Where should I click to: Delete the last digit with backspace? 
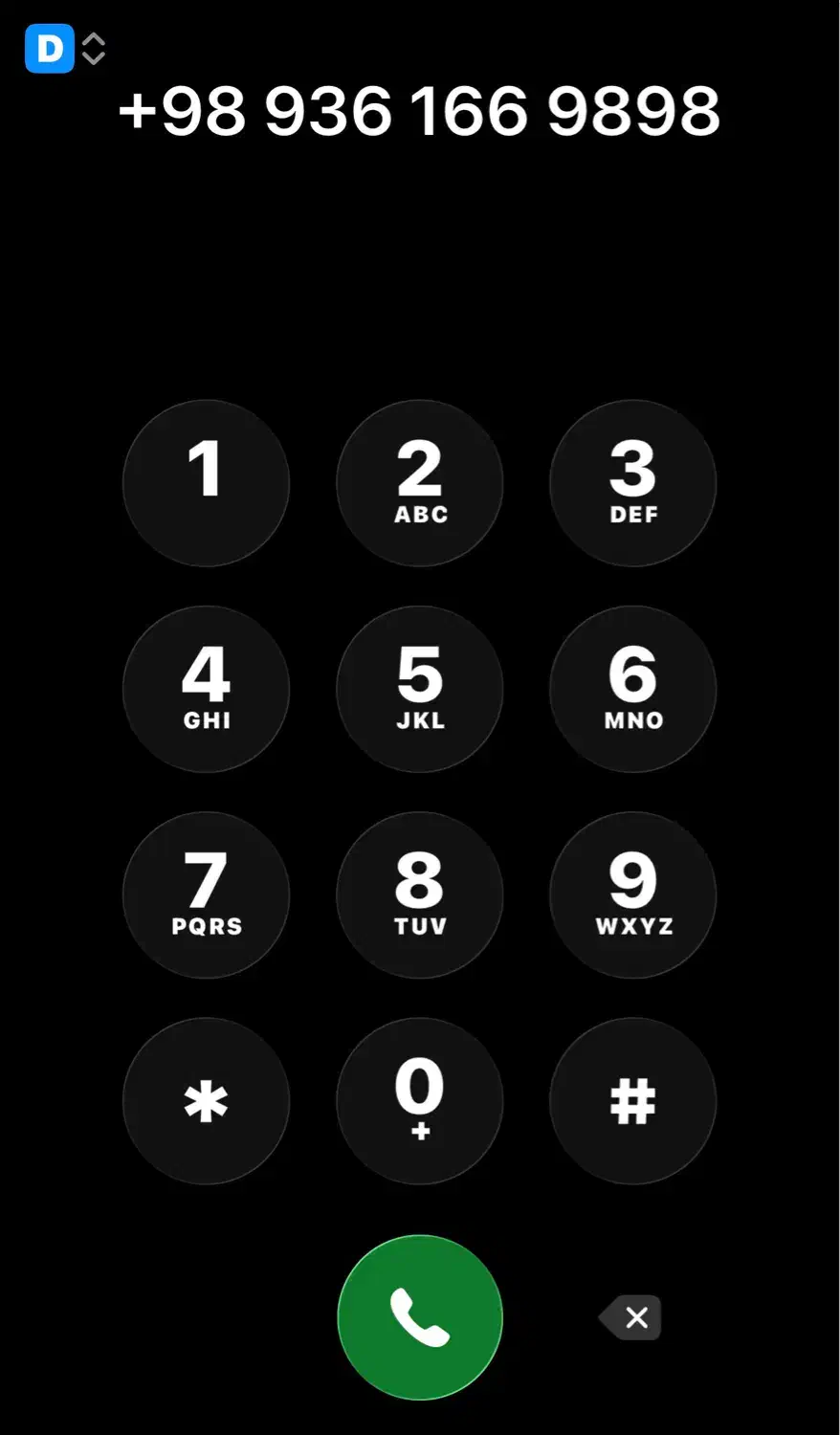coord(630,1317)
